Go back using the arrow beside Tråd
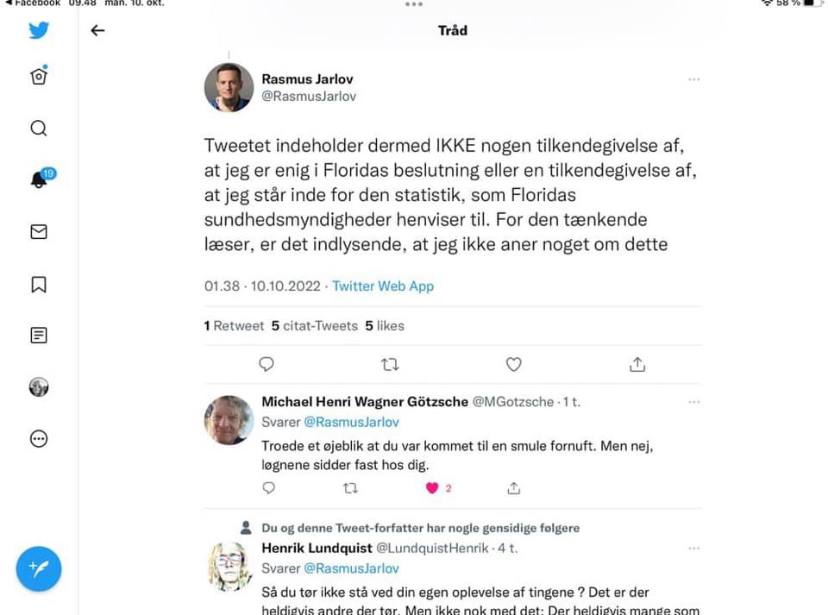Viewport: 828px width, 615px height. pos(97,31)
